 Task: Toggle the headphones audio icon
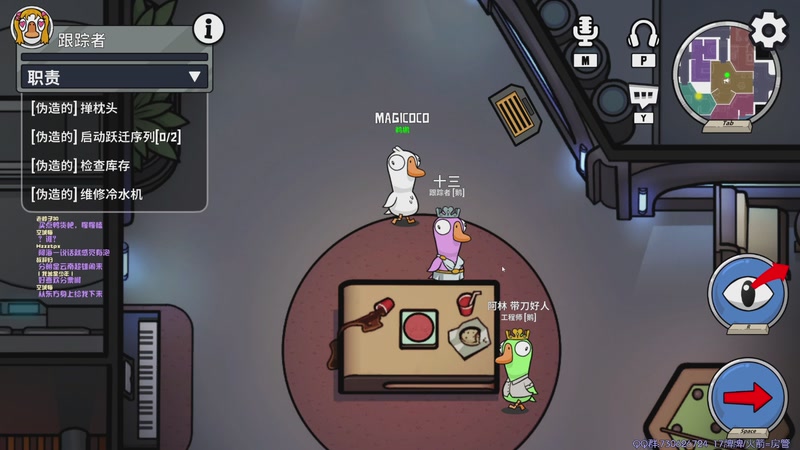[x=643, y=34]
